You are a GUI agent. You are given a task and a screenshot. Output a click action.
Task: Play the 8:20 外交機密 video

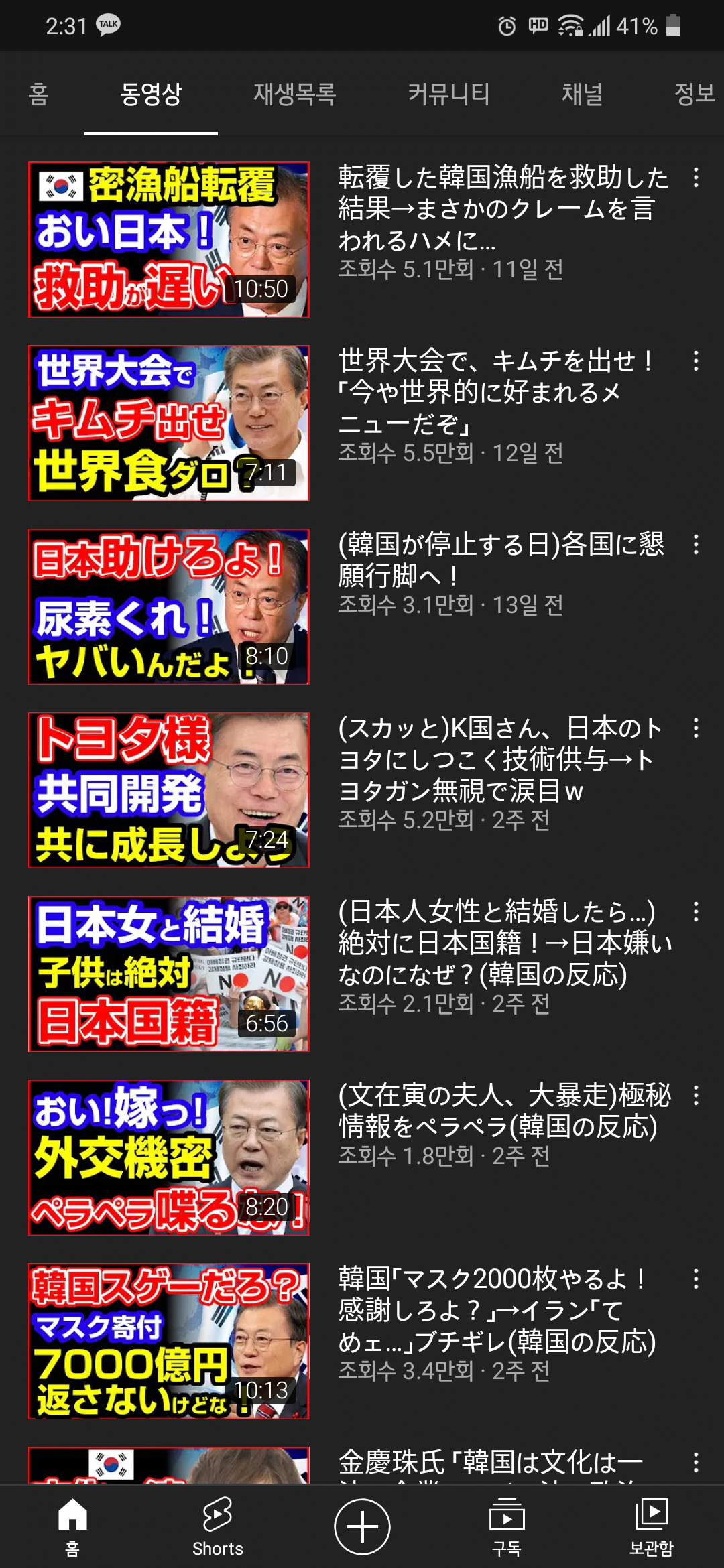[x=168, y=1157]
